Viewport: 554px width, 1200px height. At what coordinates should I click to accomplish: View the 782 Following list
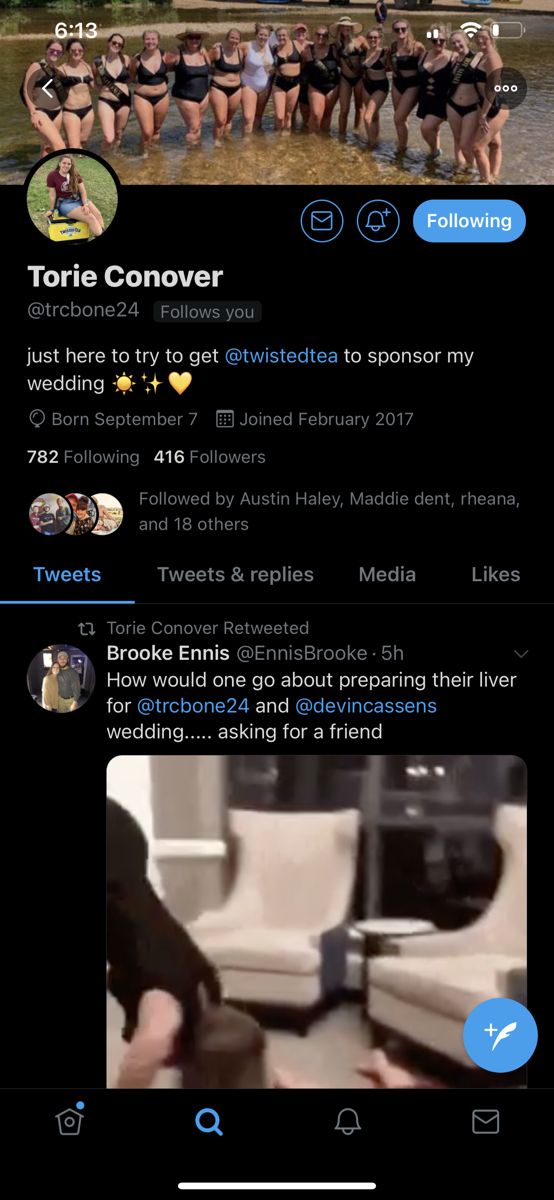83,457
